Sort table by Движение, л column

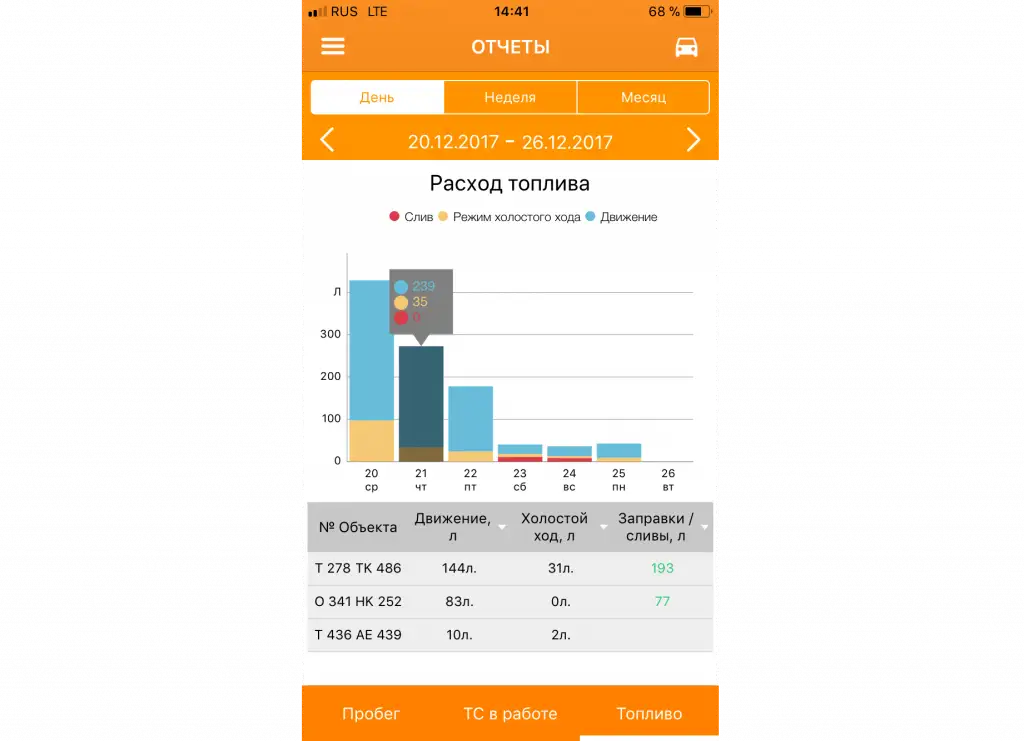[x=460, y=527]
